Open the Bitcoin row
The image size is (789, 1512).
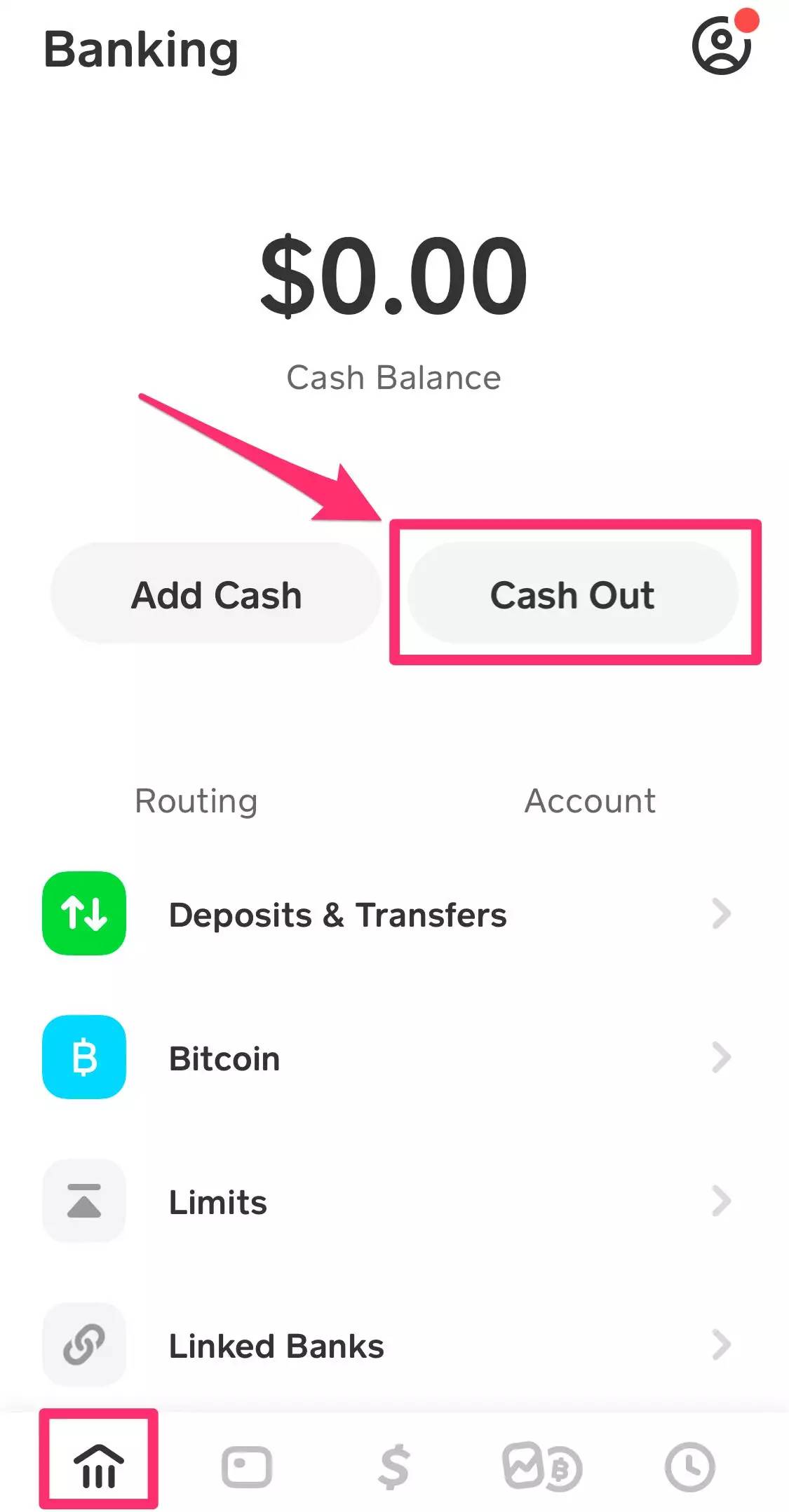[386, 1058]
